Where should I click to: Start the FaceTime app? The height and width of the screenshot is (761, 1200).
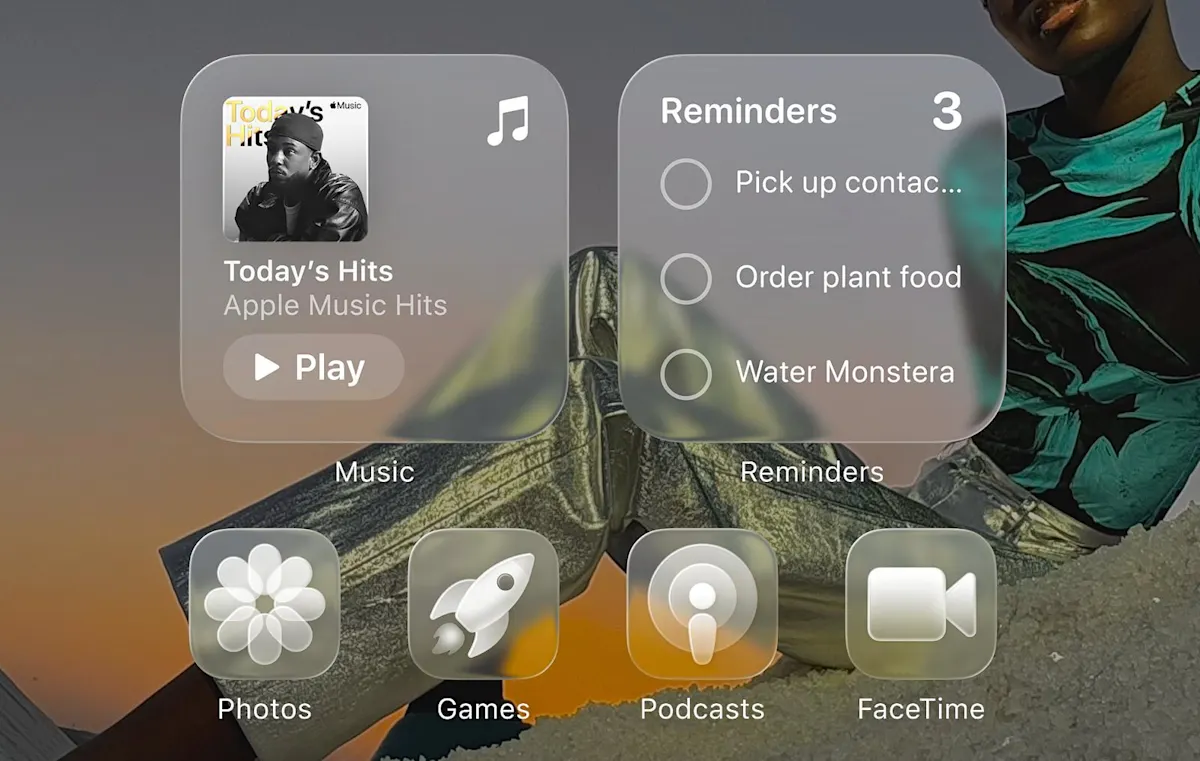(921, 604)
